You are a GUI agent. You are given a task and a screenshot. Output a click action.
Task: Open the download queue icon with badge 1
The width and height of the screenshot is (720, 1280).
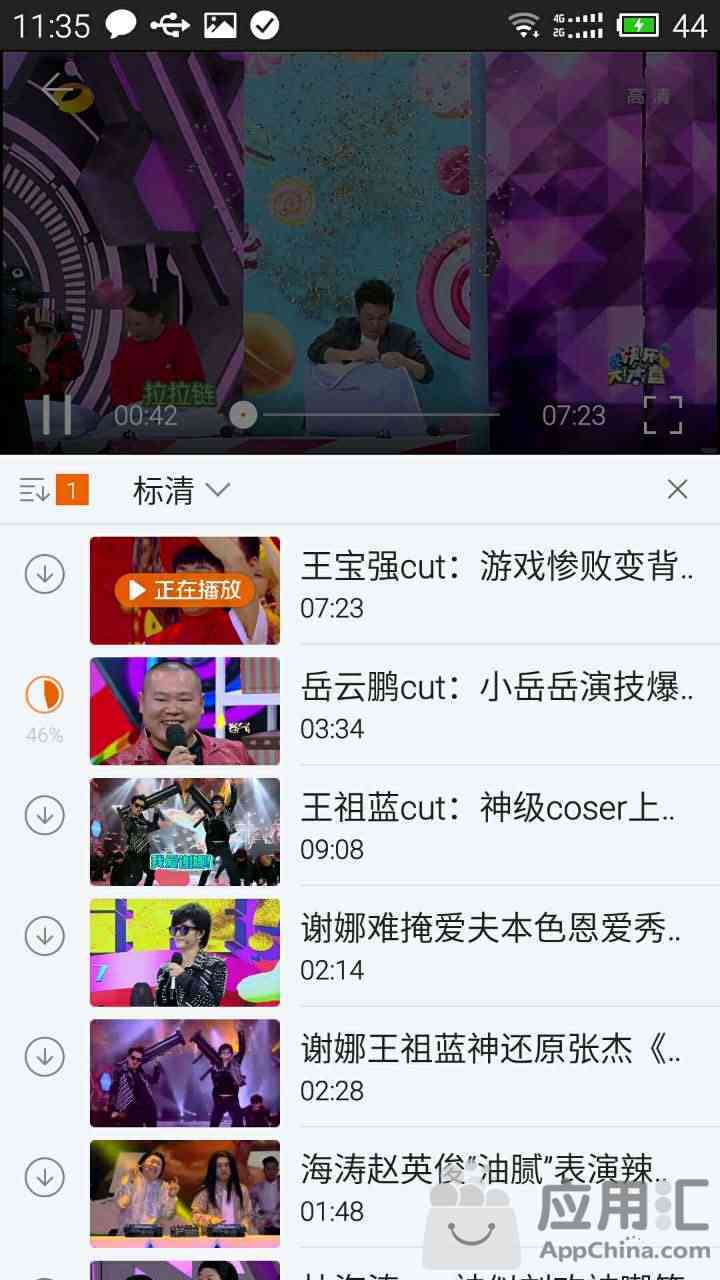[x=54, y=490]
